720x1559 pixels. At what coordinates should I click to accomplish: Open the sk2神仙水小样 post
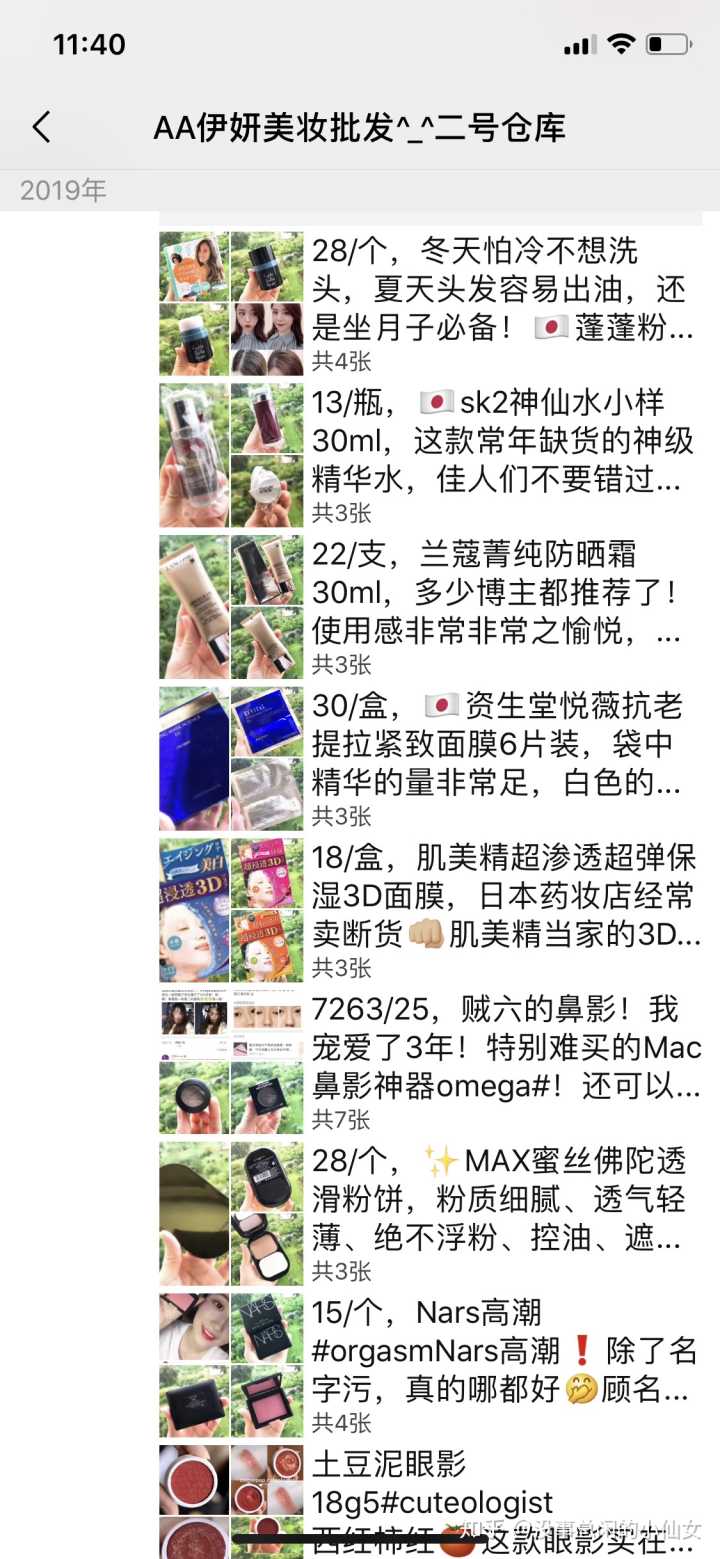click(500, 442)
